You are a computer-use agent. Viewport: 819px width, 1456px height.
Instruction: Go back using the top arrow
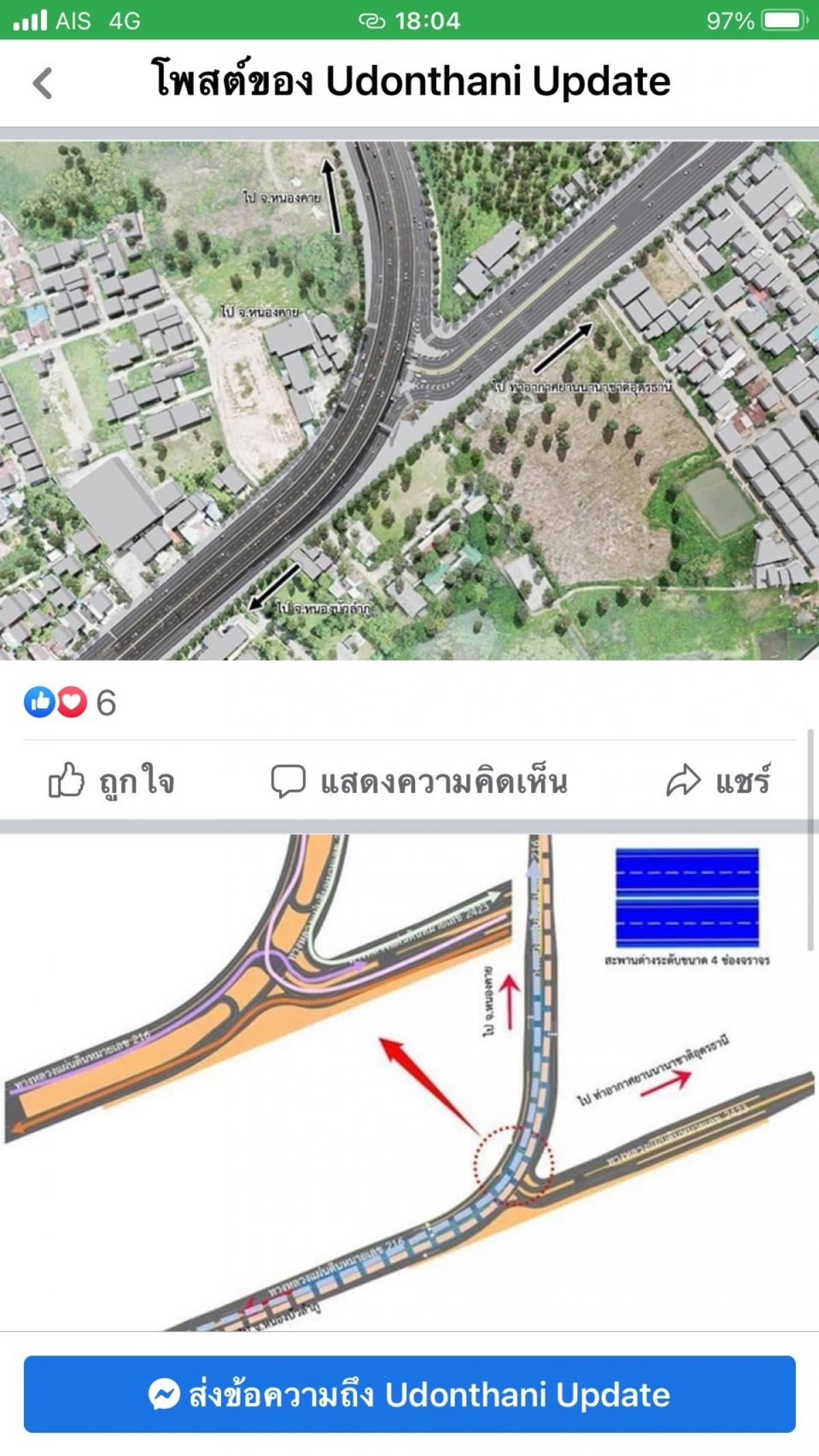click(42, 83)
